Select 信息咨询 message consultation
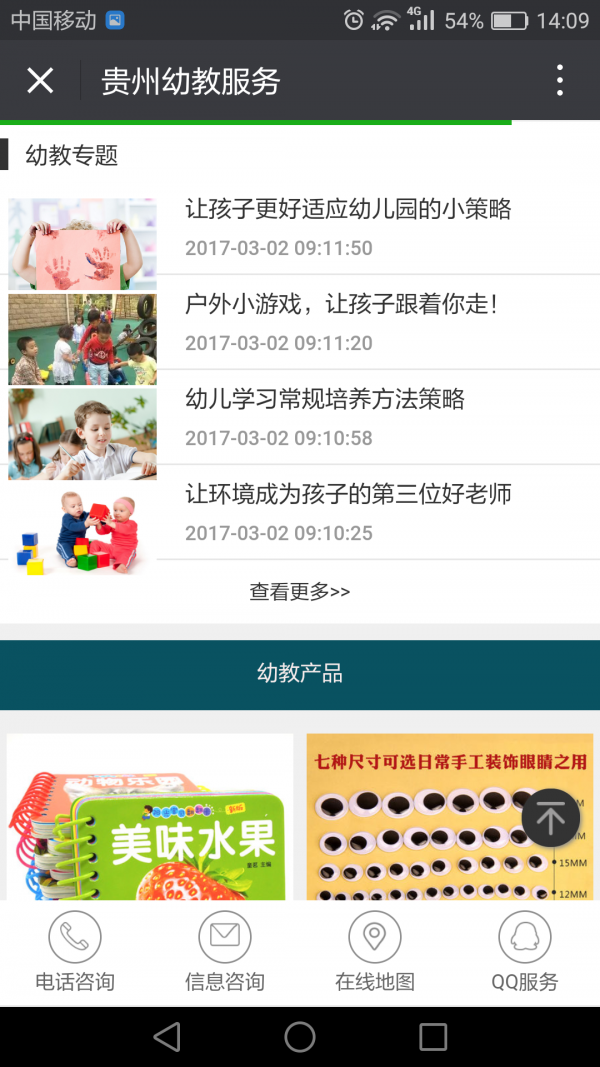600x1067 pixels. (225, 953)
